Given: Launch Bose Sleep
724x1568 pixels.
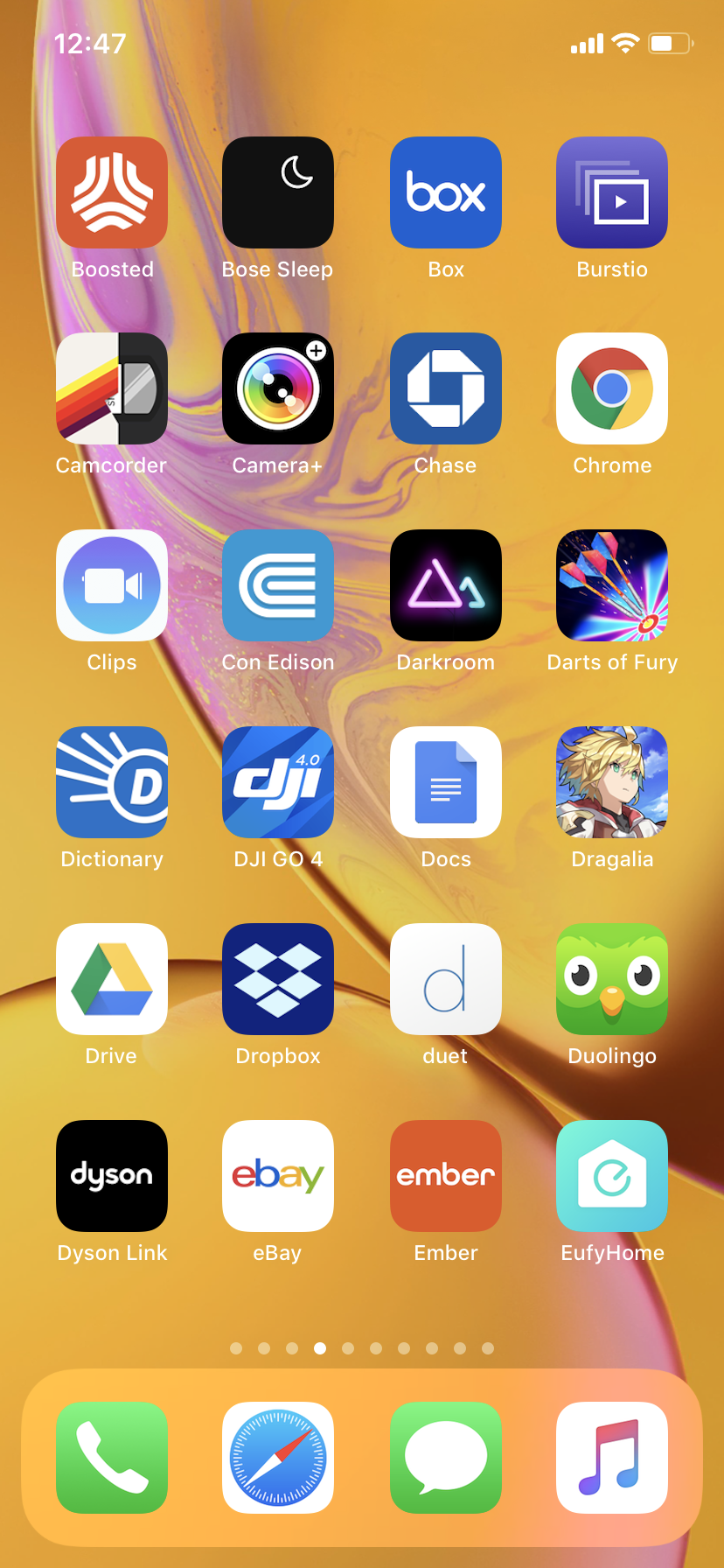Looking at the screenshot, I should click(x=278, y=192).
